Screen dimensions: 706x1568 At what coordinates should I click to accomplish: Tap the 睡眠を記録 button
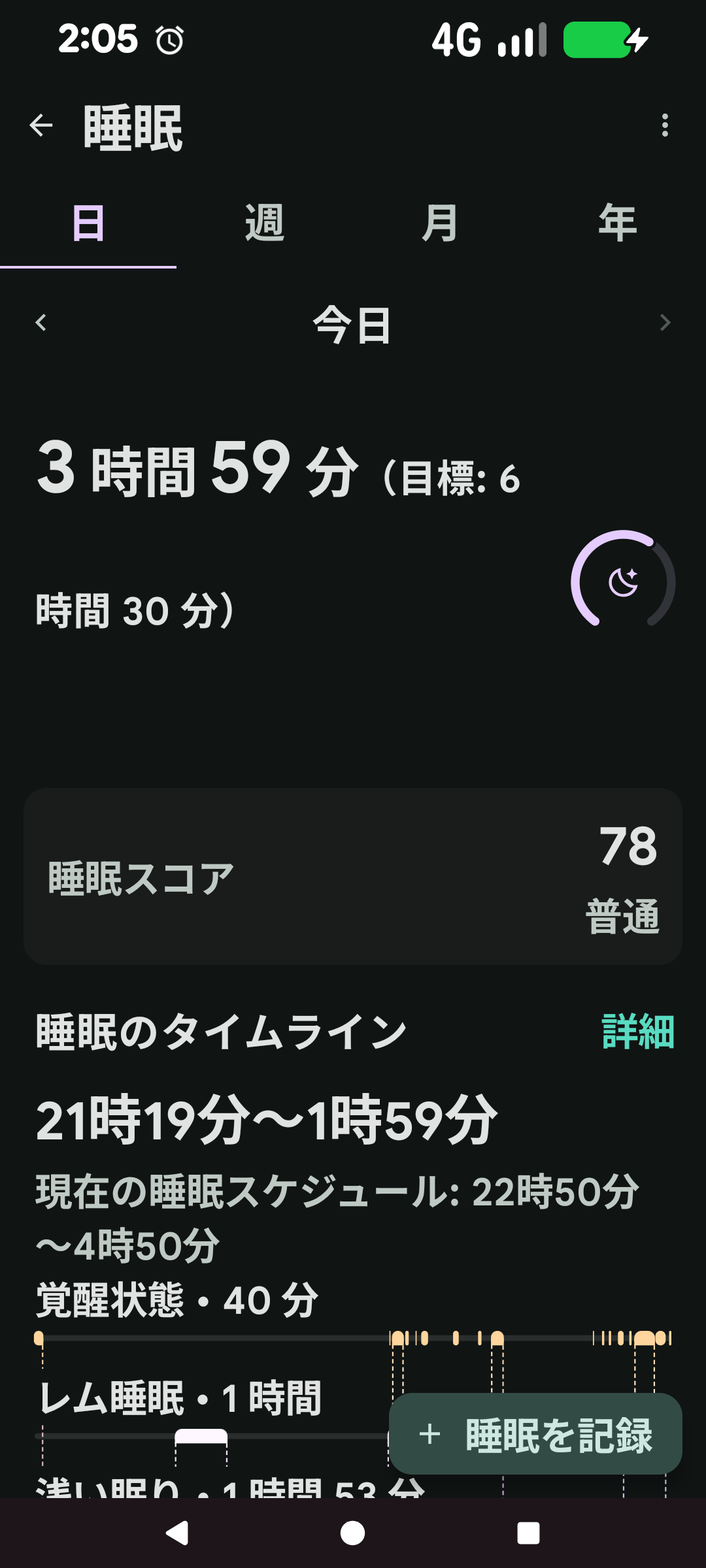coord(535,1435)
